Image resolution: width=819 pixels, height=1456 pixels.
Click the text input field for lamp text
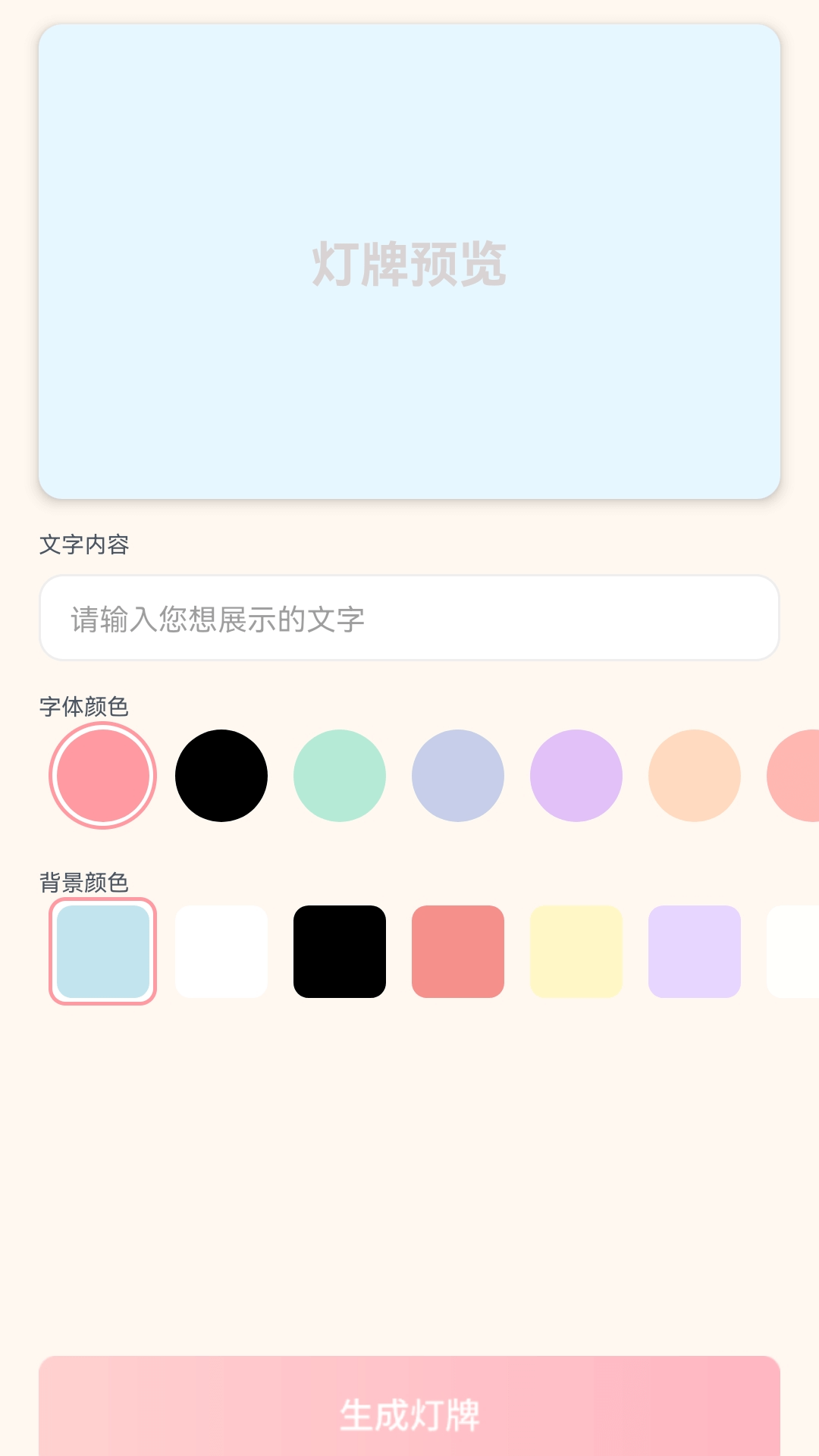[x=409, y=618]
